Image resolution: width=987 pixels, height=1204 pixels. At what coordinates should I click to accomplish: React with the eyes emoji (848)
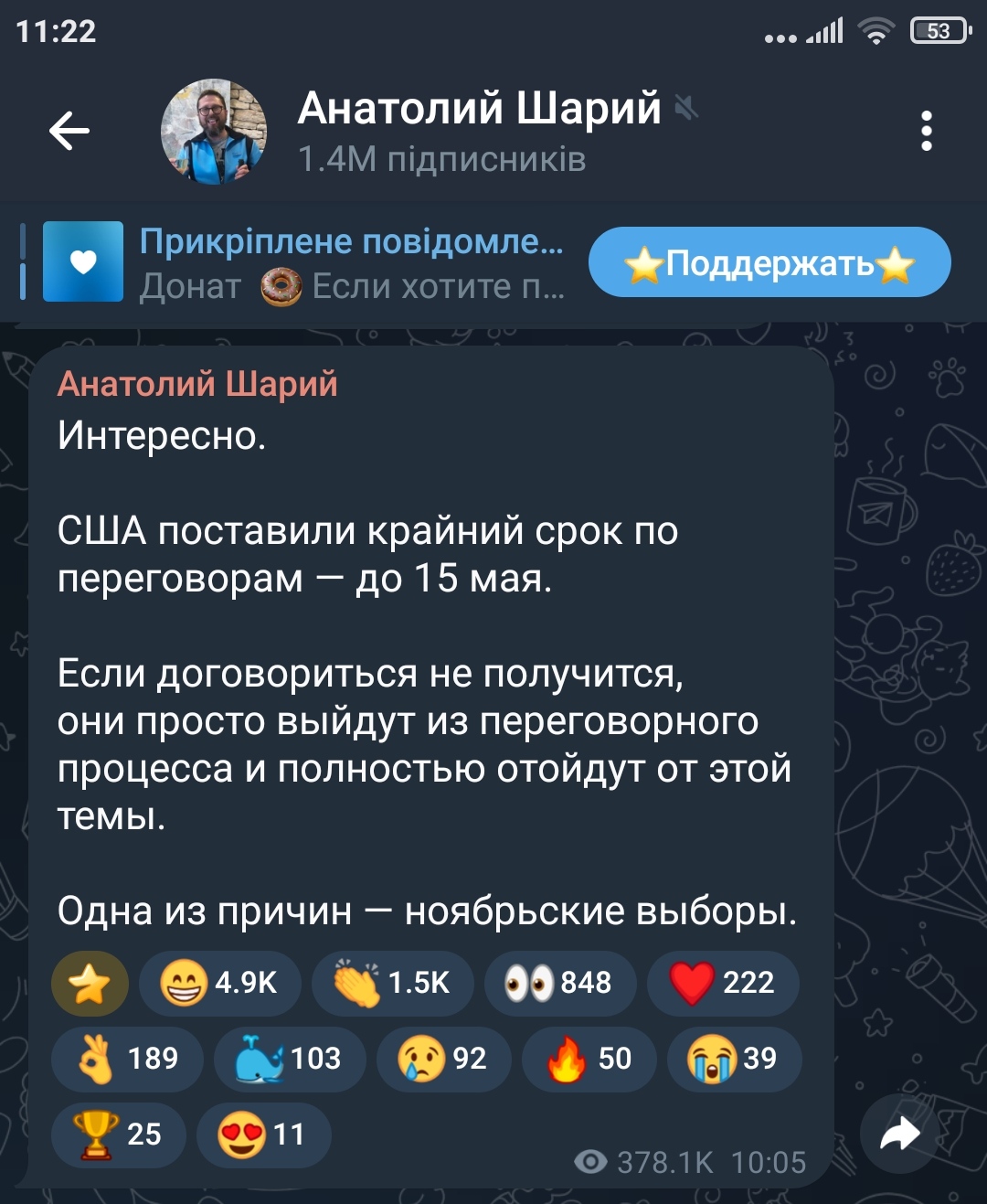pos(559,984)
